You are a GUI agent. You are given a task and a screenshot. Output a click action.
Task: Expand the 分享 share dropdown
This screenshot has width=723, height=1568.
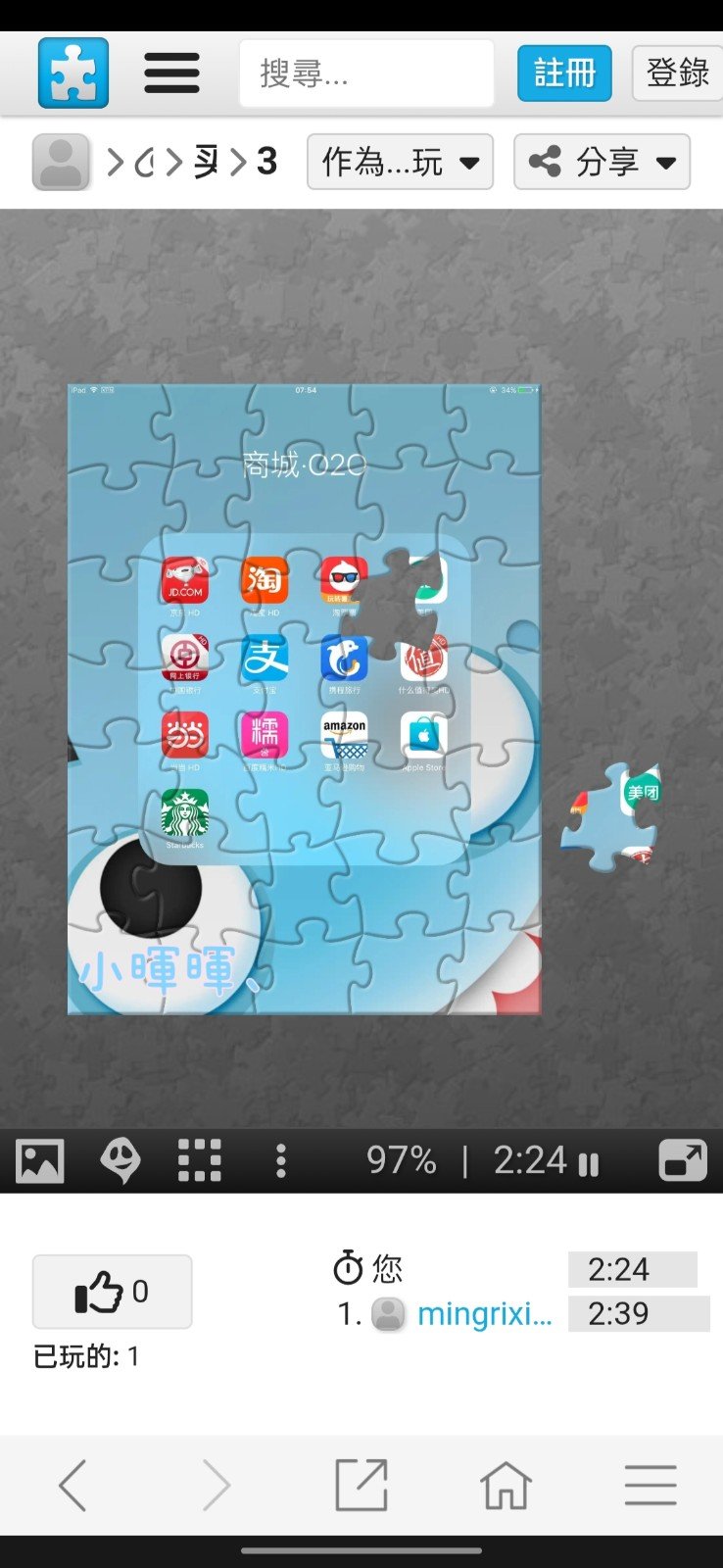602,162
